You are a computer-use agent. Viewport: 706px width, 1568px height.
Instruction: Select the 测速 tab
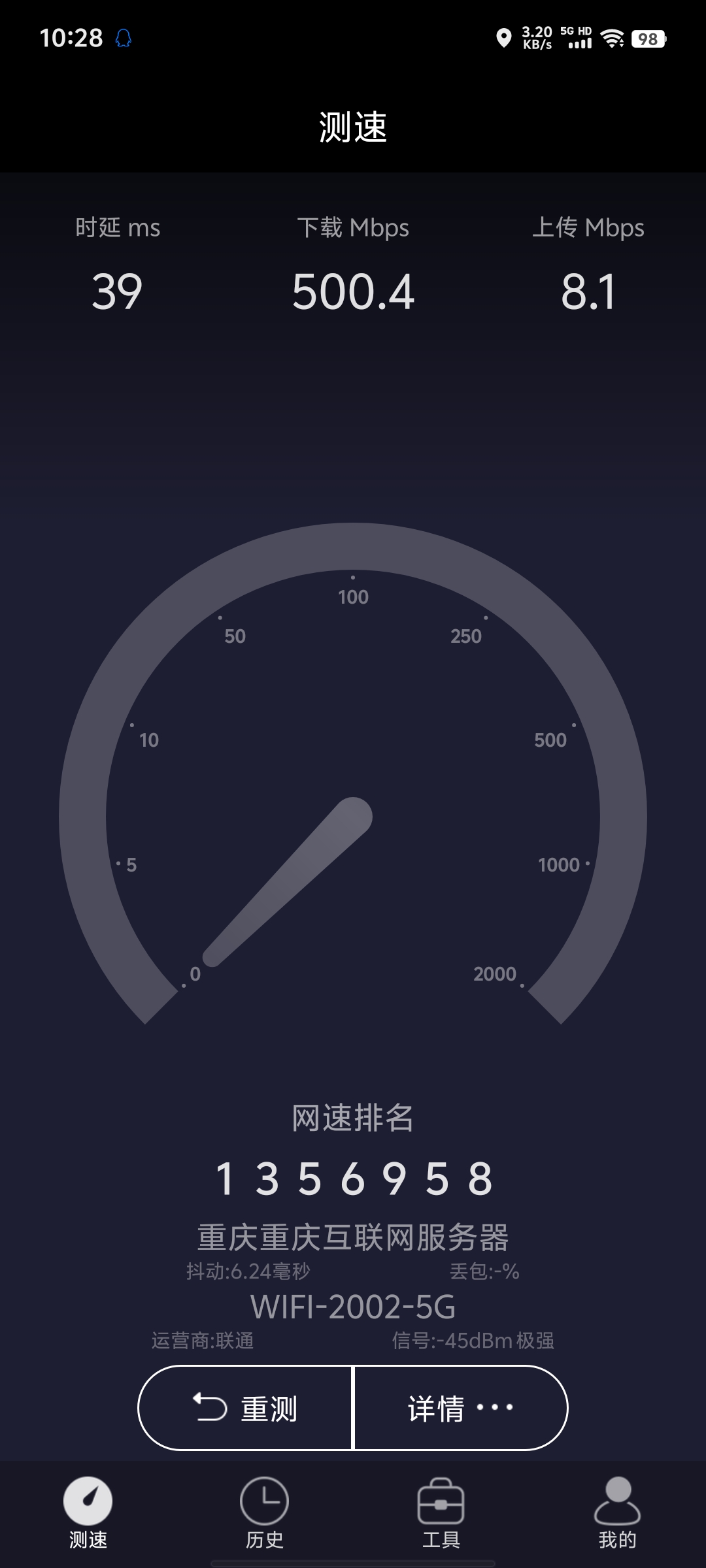(x=88, y=1512)
